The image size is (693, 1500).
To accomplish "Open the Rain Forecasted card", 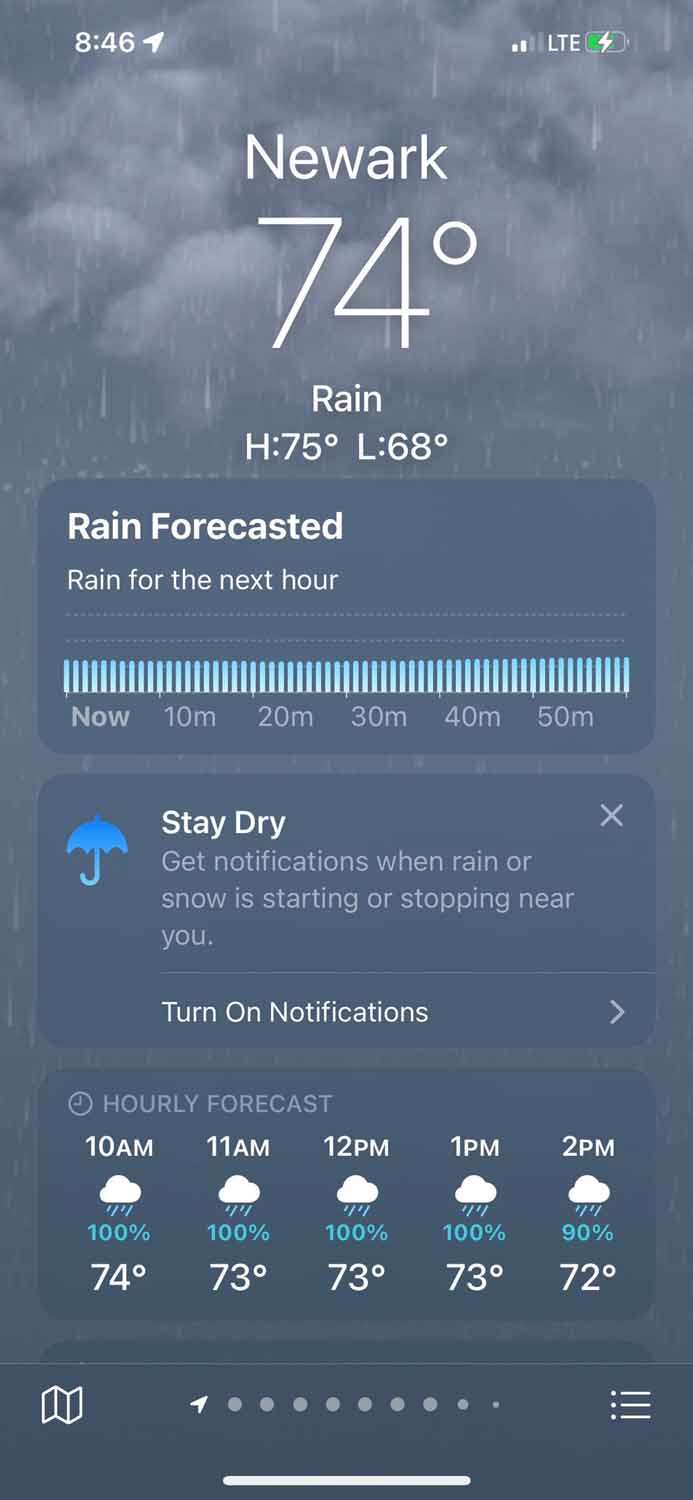I will coord(346,614).
